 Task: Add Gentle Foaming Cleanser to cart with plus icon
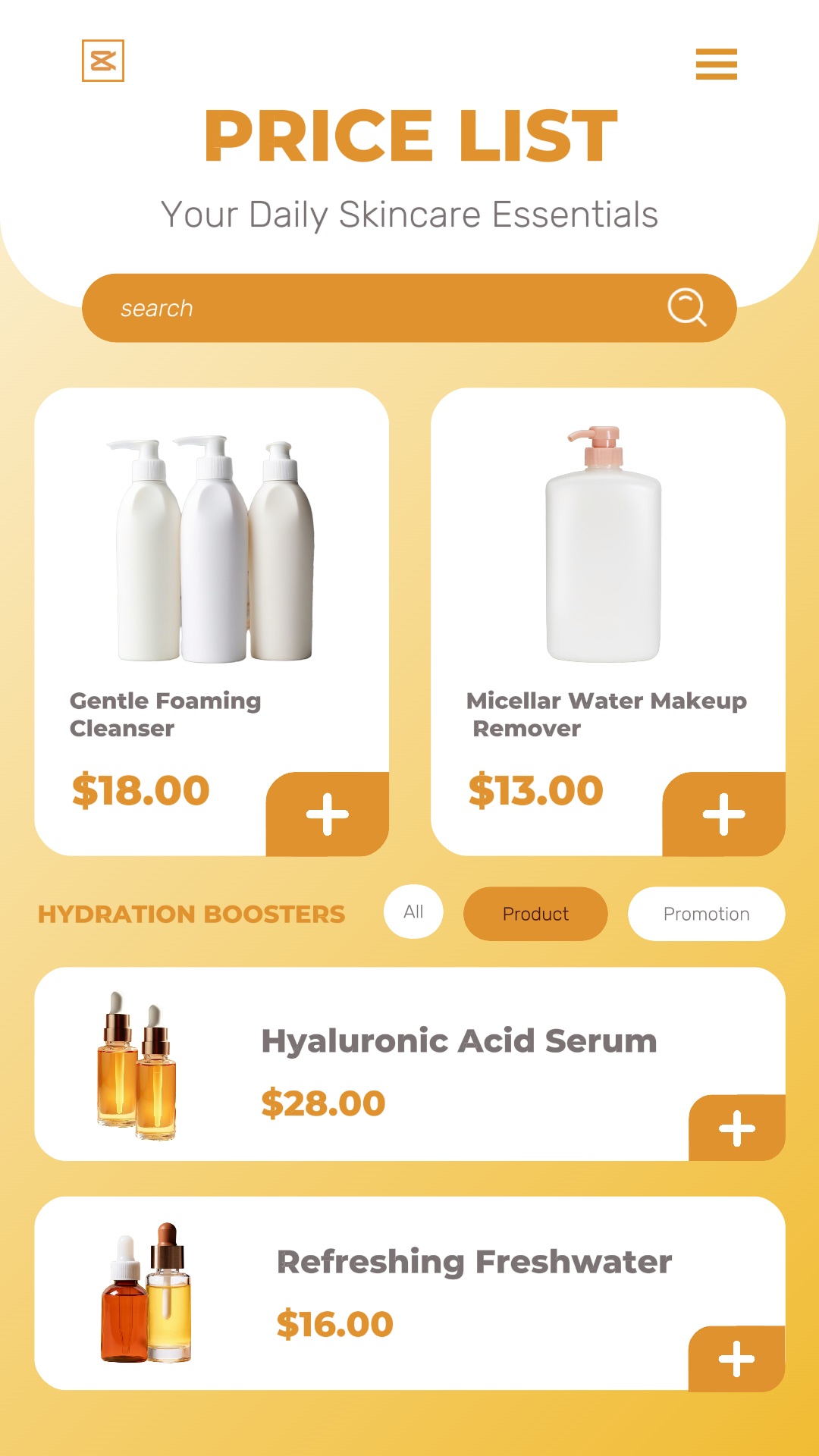pos(327,816)
